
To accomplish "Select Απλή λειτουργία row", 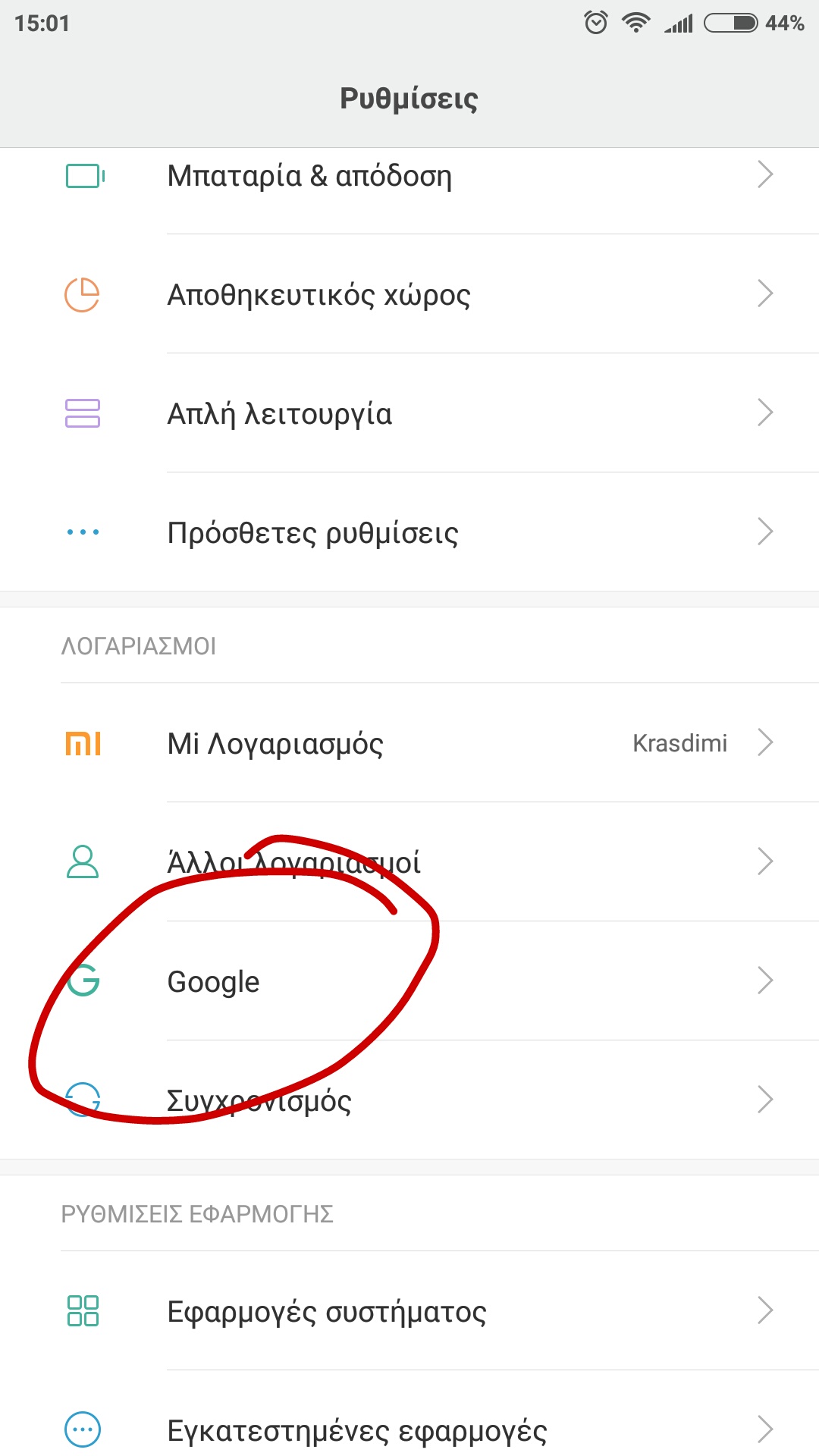I will pyautogui.click(x=409, y=413).
